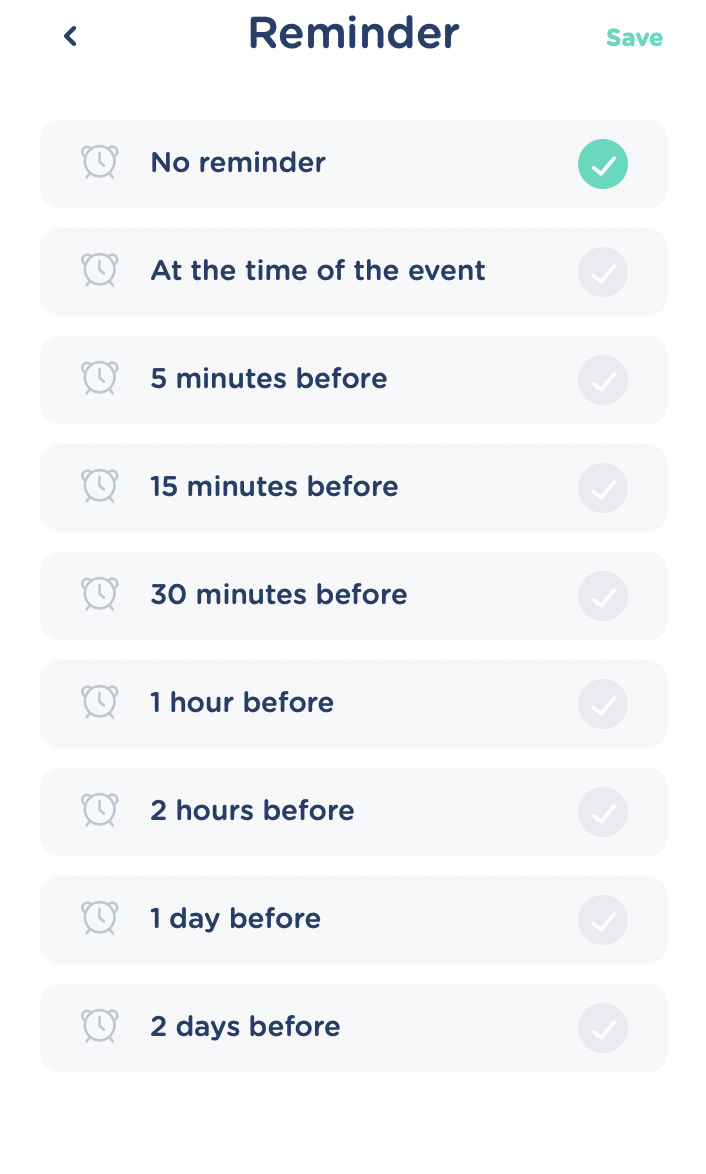
Task: Choose At the time of the event
Action: click(x=353, y=272)
